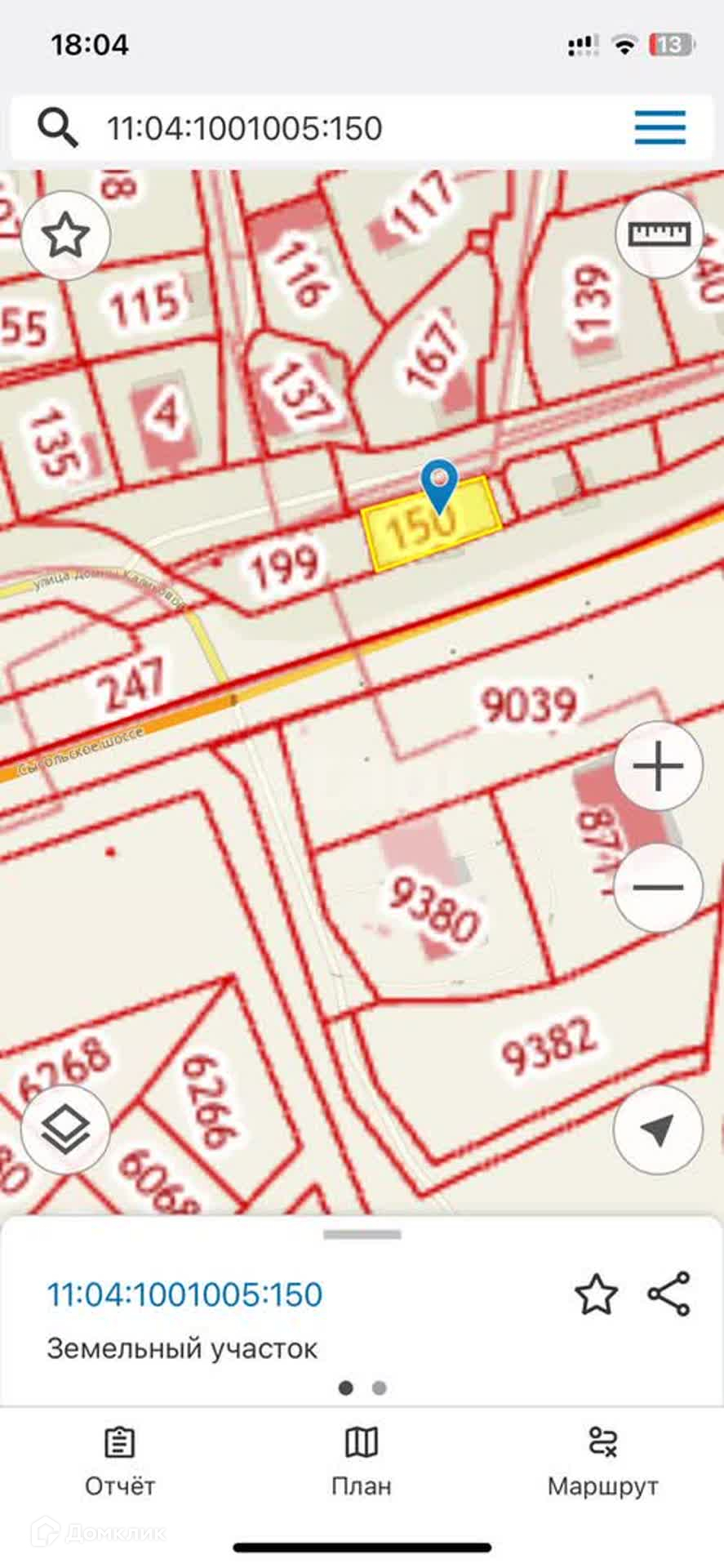The image size is (724, 1568).
Task: Zoom in on the map
Action: click(658, 767)
